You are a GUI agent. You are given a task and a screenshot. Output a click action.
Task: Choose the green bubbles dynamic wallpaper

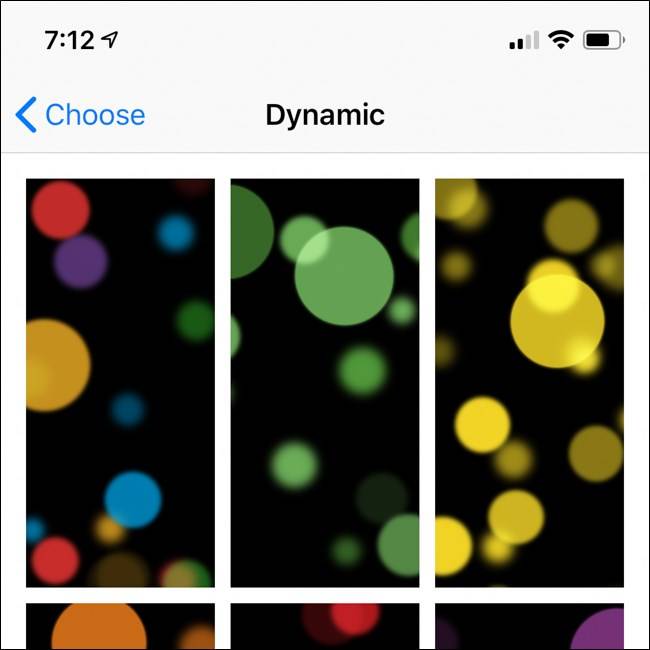click(x=325, y=382)
